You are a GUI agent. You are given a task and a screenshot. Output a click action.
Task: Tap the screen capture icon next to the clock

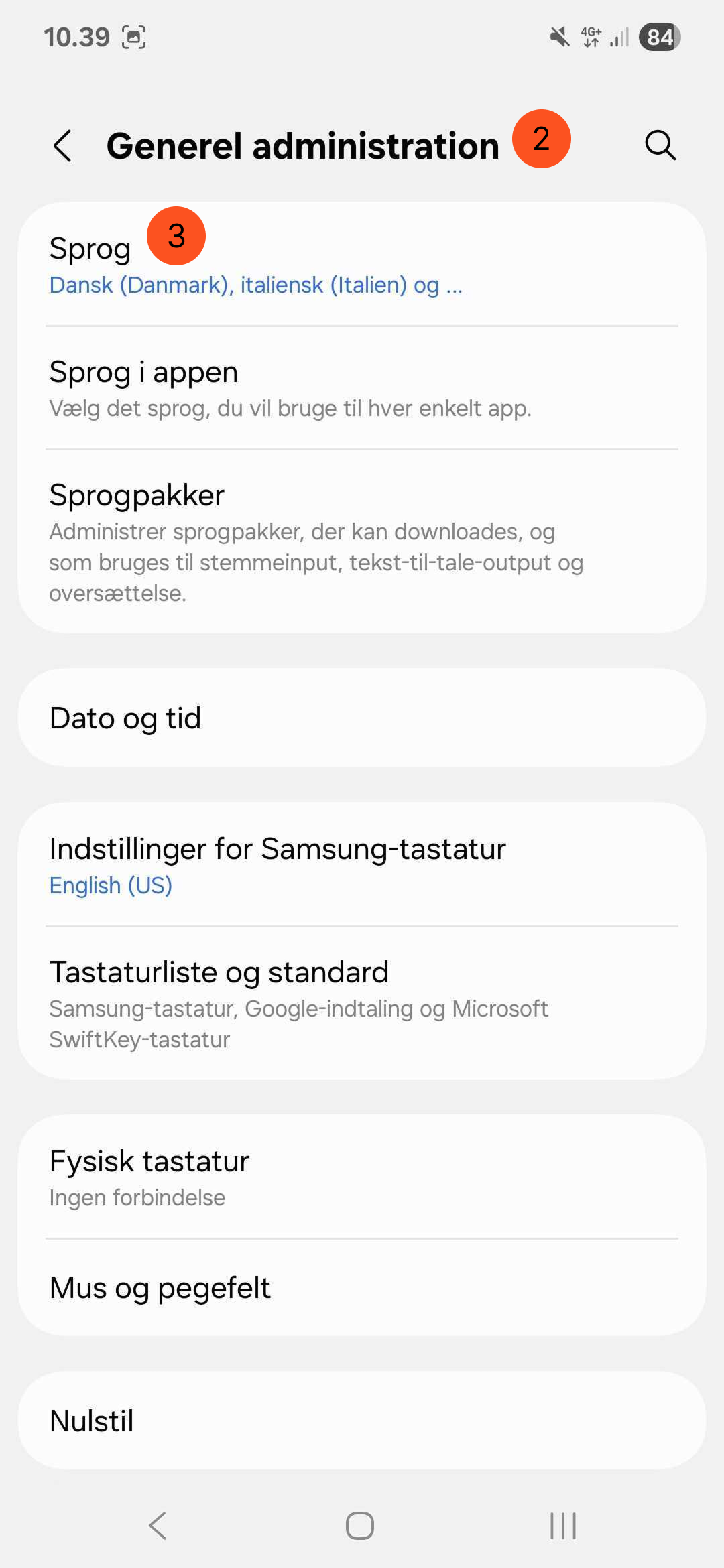point(134,38)
